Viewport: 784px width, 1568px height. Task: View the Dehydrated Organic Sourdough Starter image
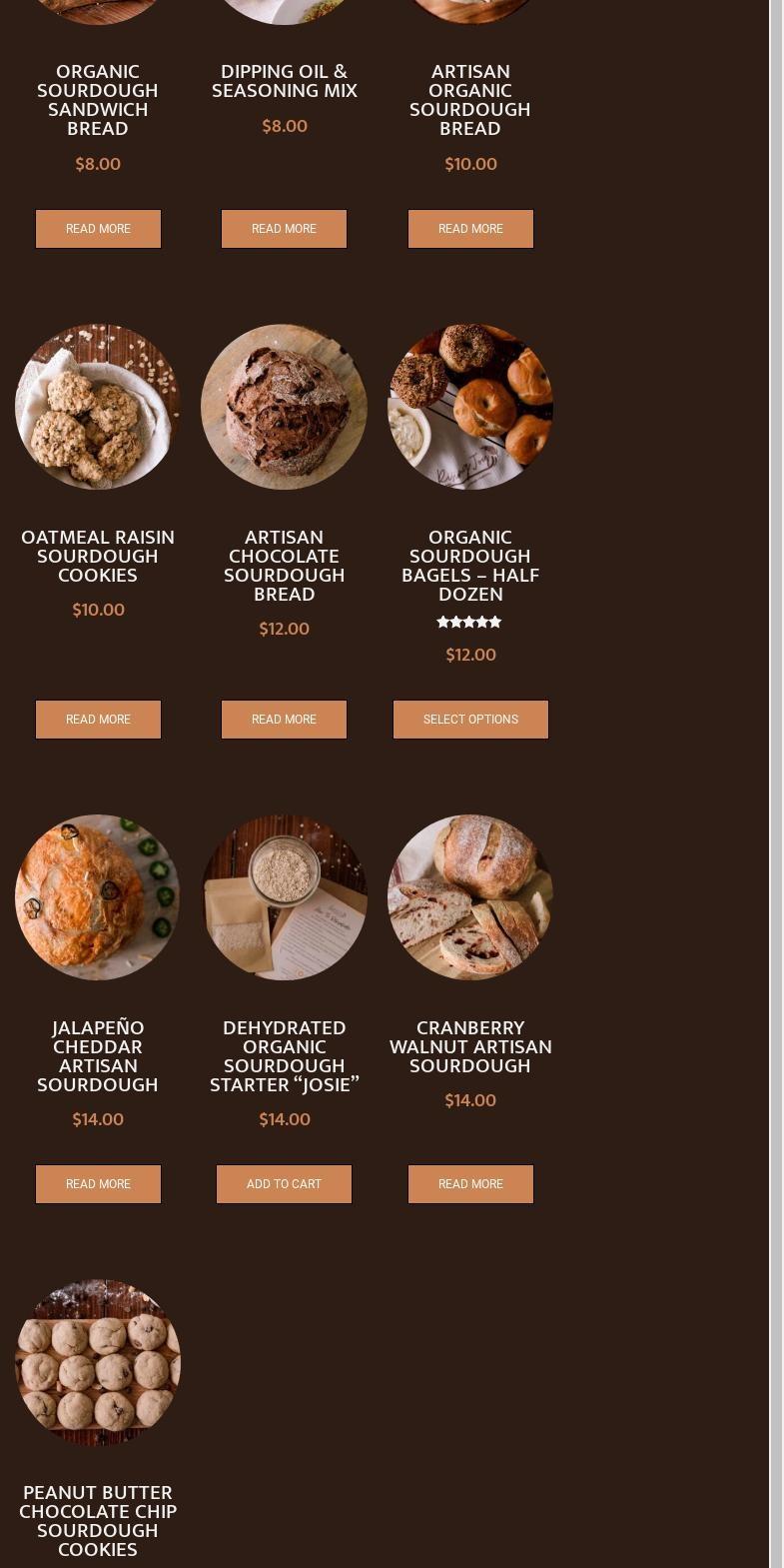pyautogui.click(x=284, y=897)
